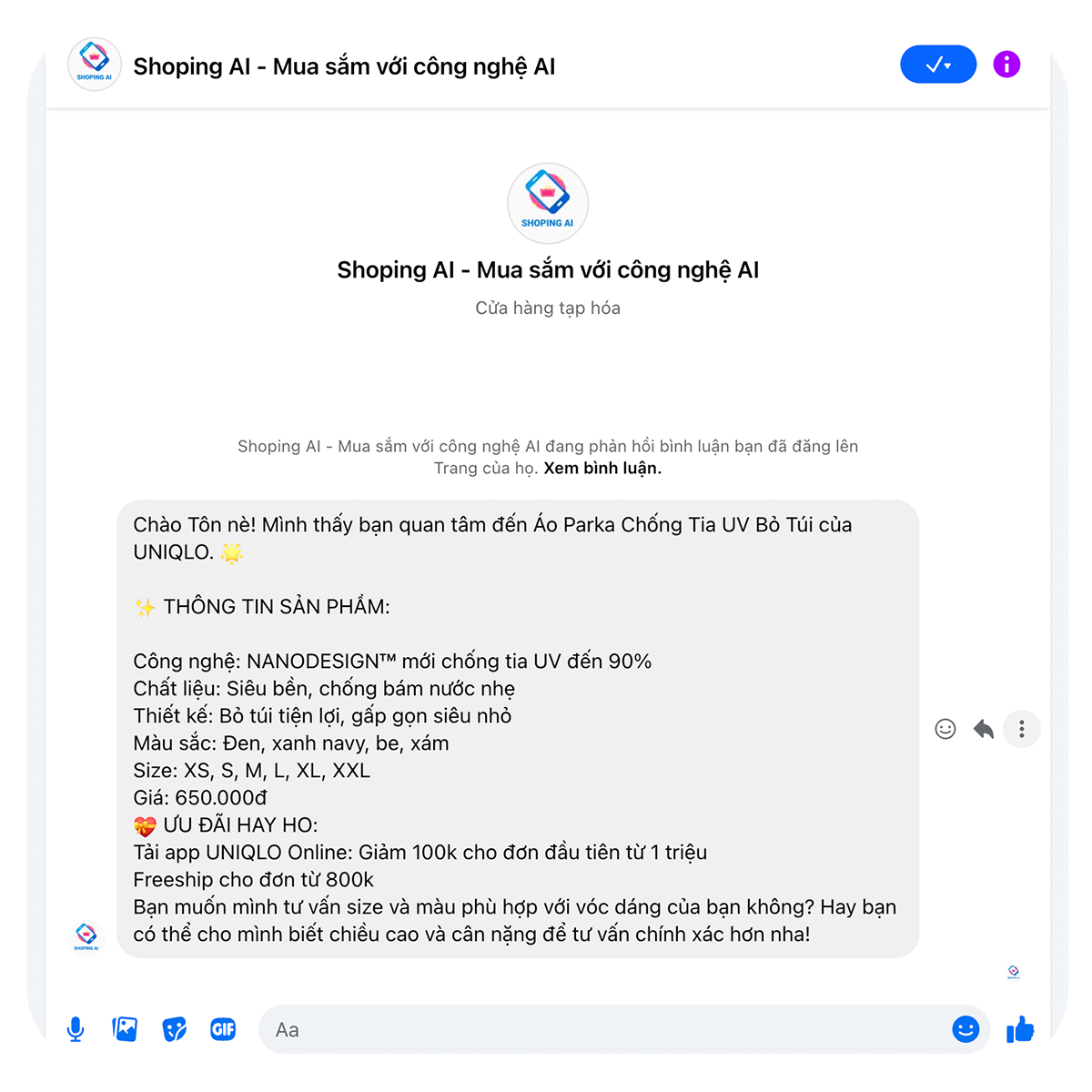Open Shoping AI page profile in the header
The image size is (1092, 1092).
[x=95, y=65]
